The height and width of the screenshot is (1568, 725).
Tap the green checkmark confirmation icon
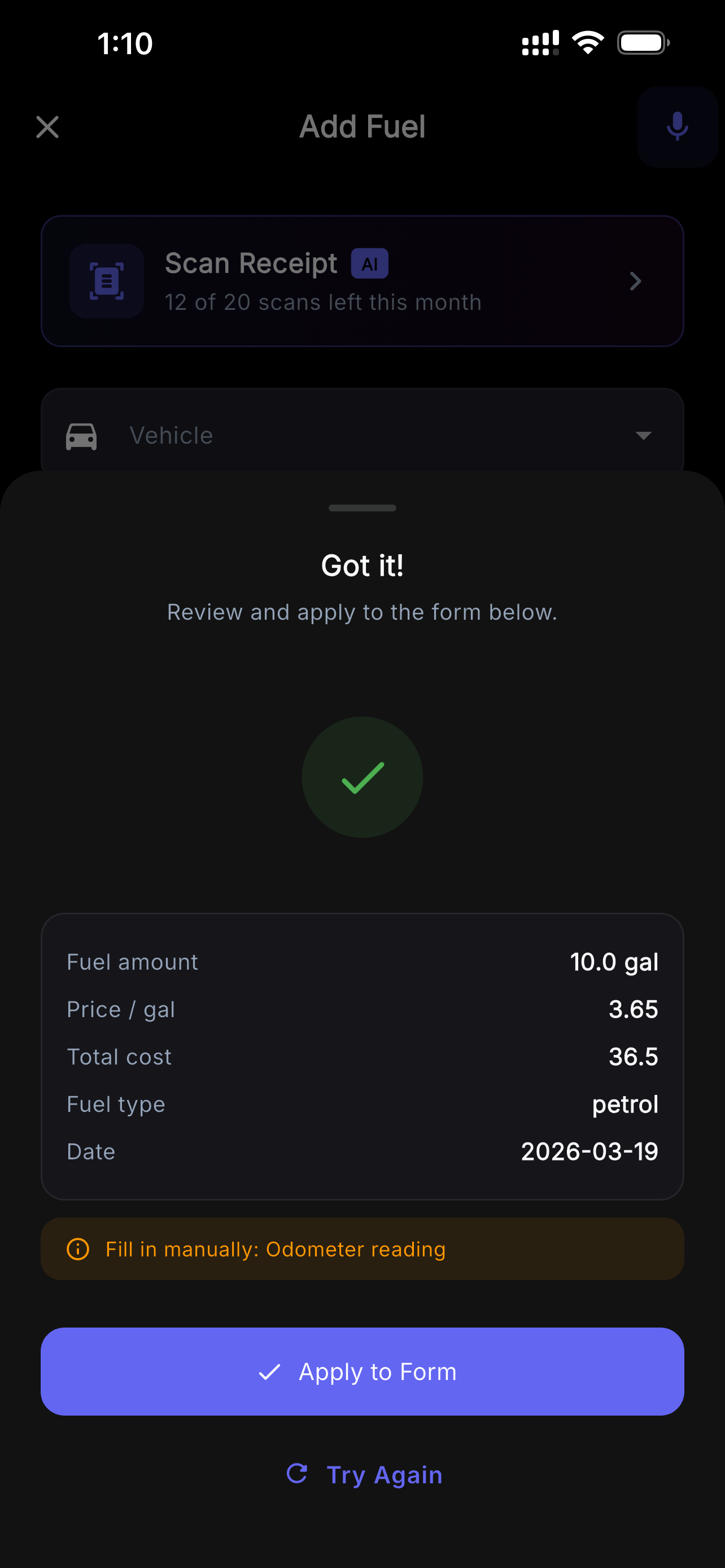362,777
